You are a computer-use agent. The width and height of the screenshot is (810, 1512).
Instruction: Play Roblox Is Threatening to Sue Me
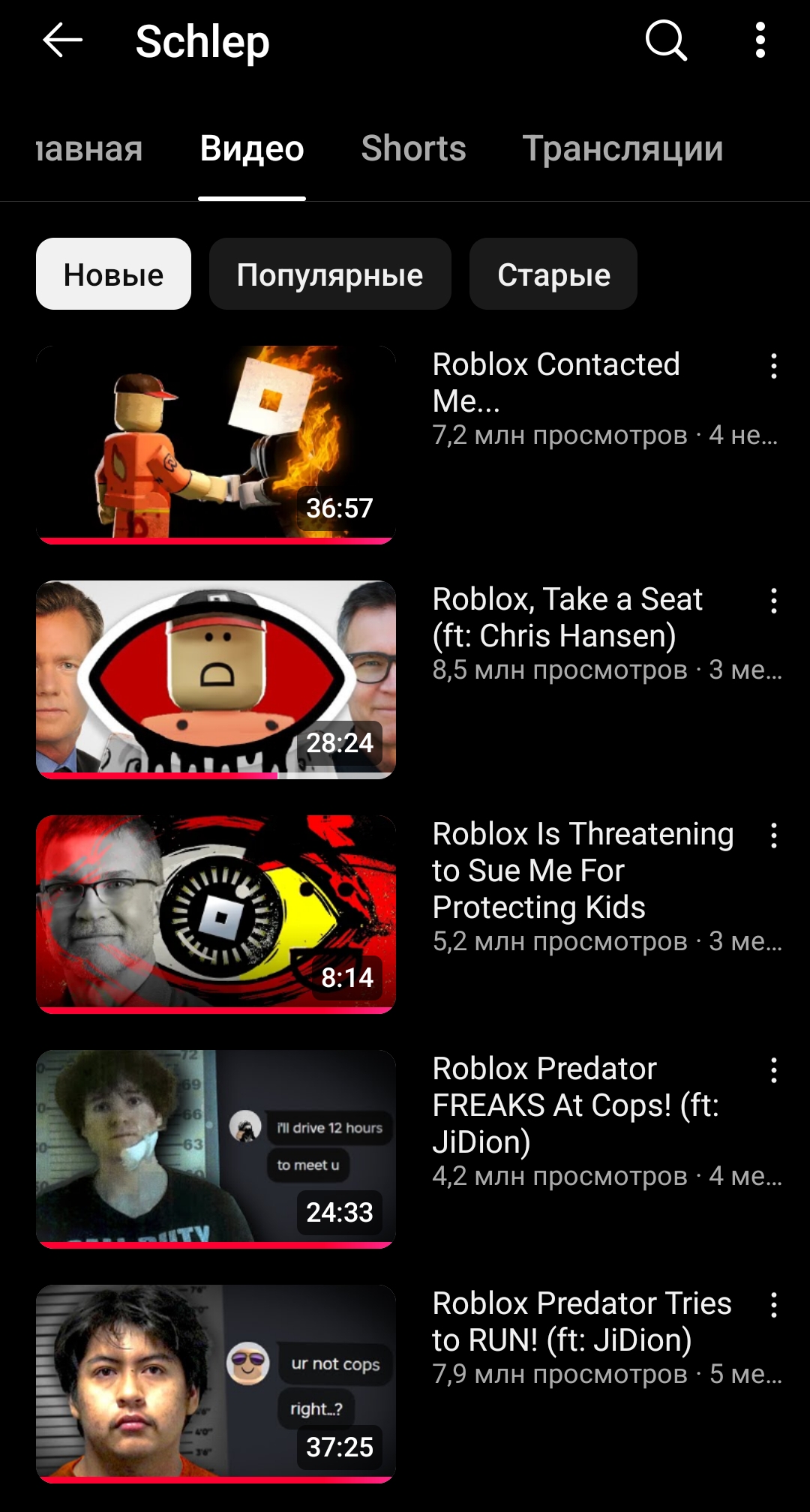click(x=216, y=913)
